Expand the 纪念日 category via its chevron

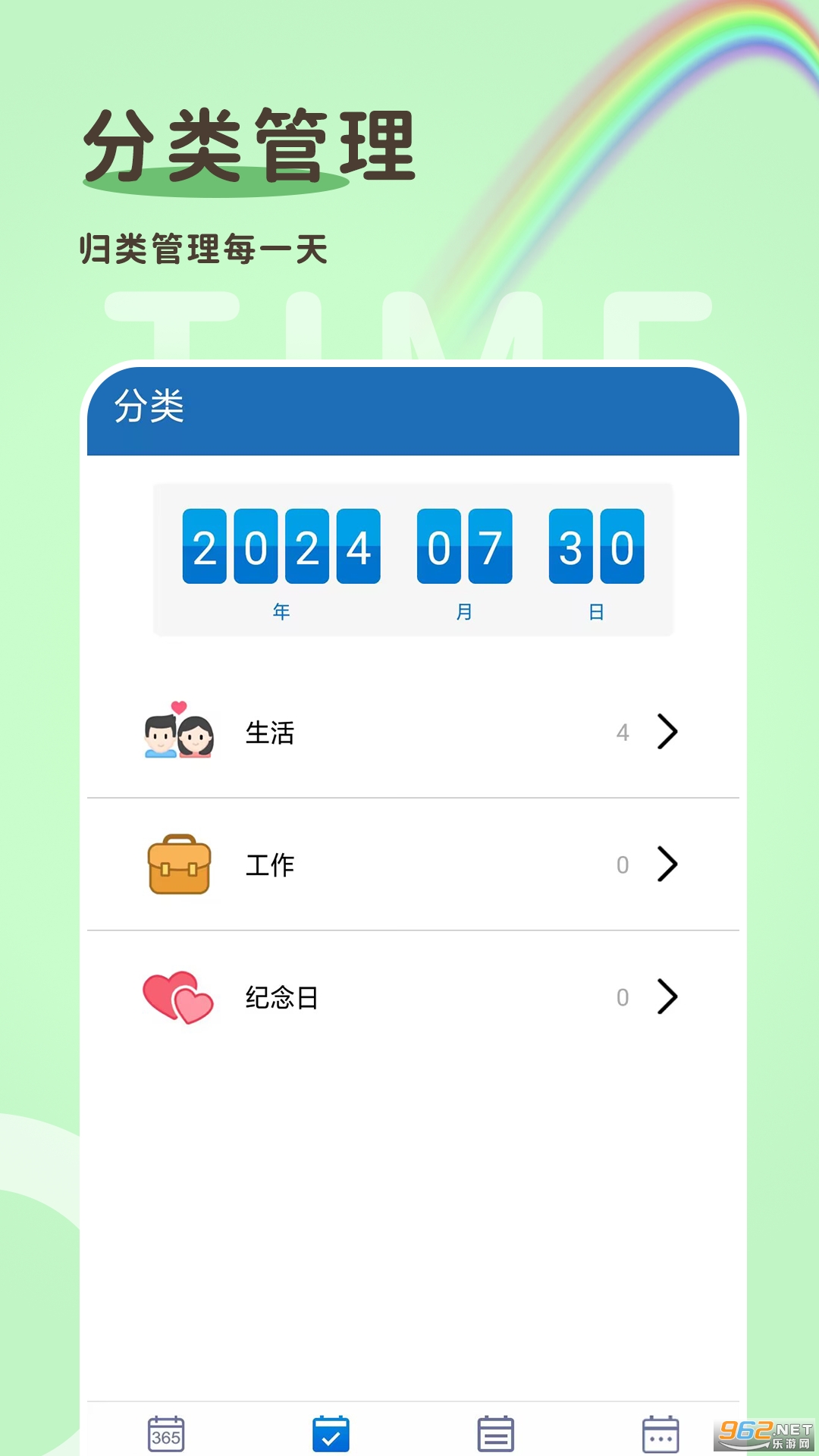pos(667,997)
